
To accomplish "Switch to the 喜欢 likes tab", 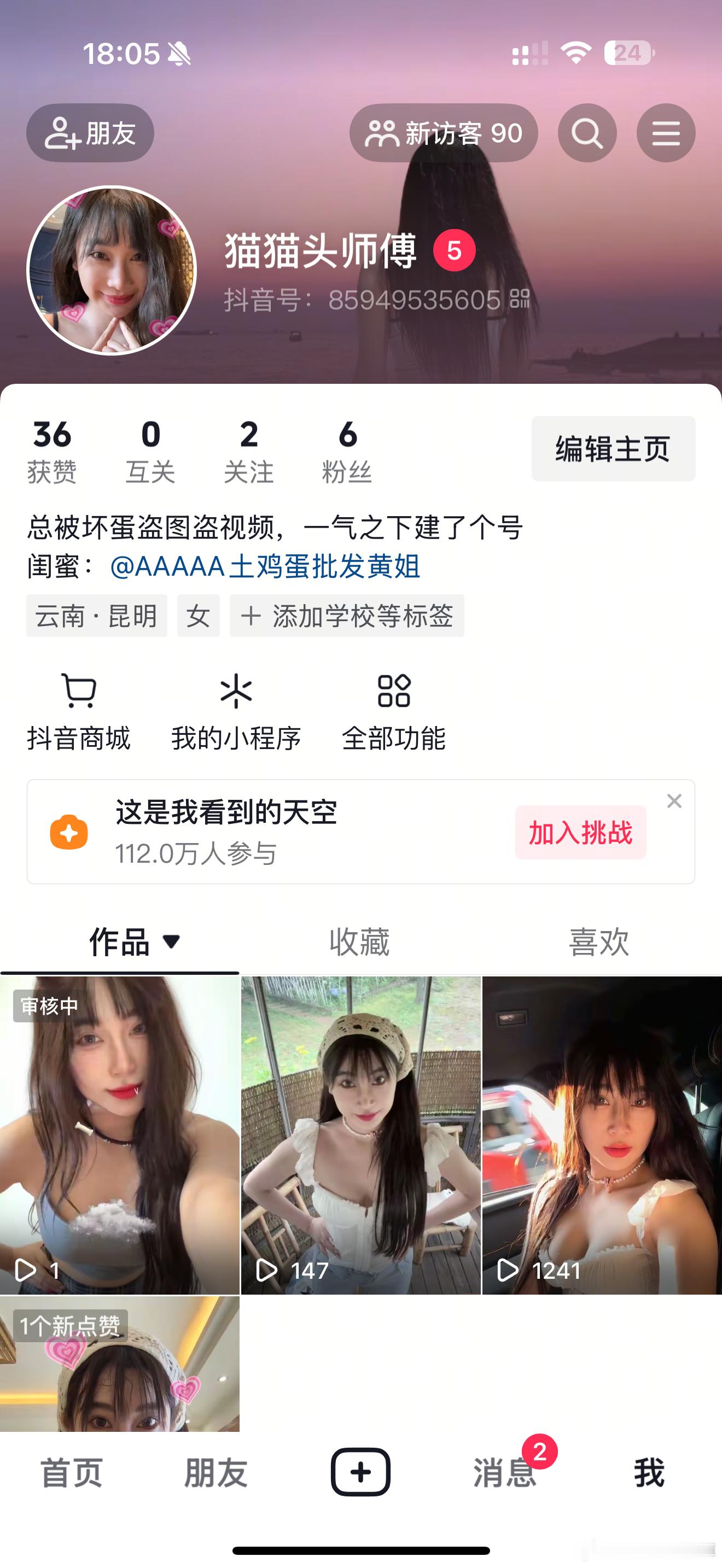I will click(598, 941).
